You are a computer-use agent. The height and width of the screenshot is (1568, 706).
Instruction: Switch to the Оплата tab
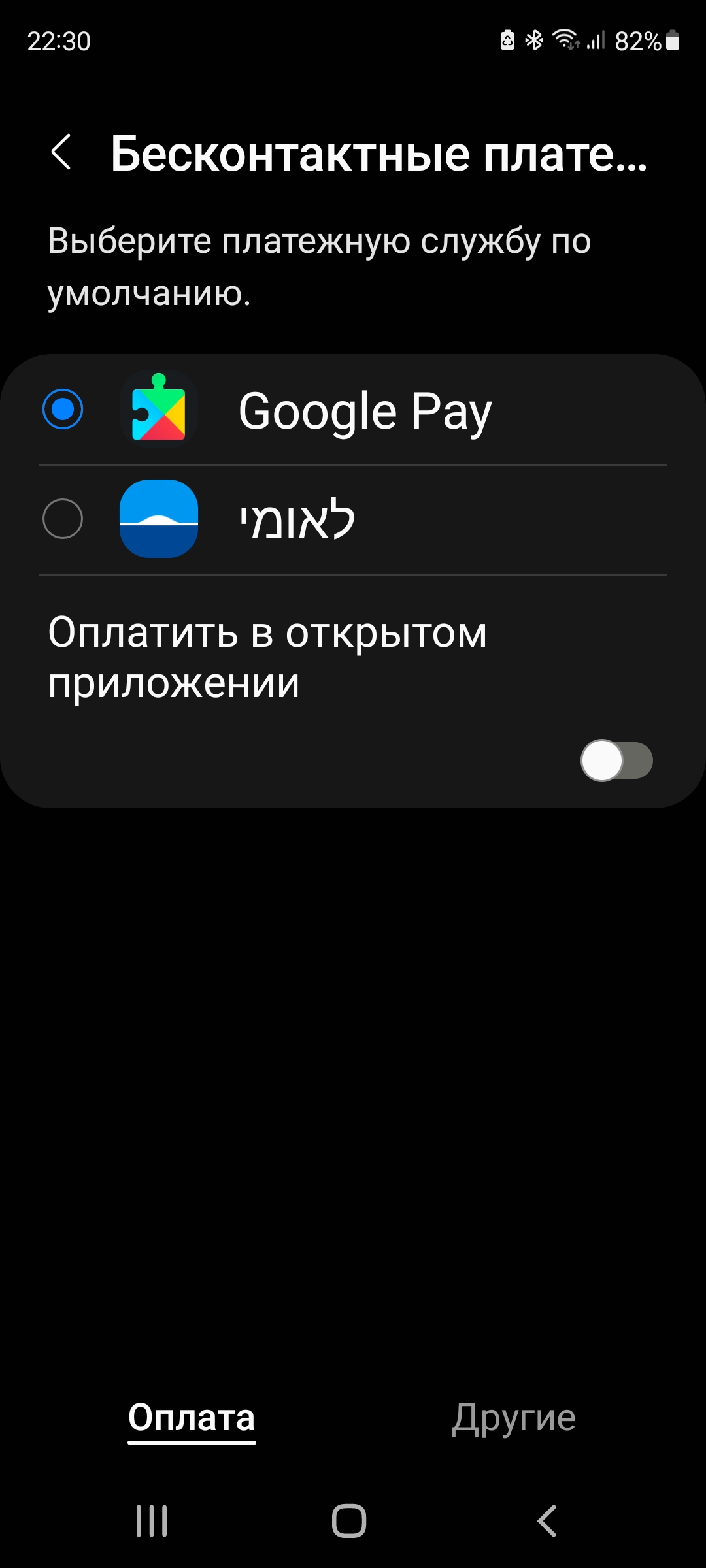(x=192, y=1418)
